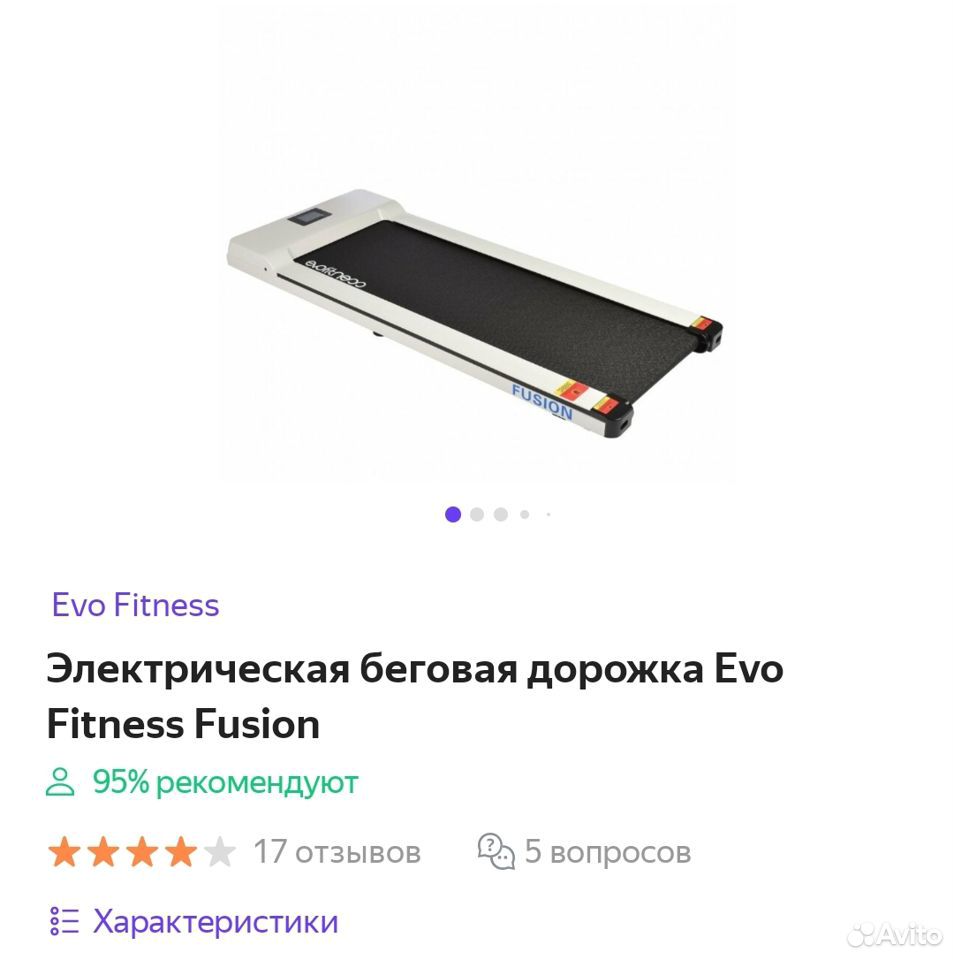Open the 5 вопросов questions section
954x960 pixels.
coord(608,851)
